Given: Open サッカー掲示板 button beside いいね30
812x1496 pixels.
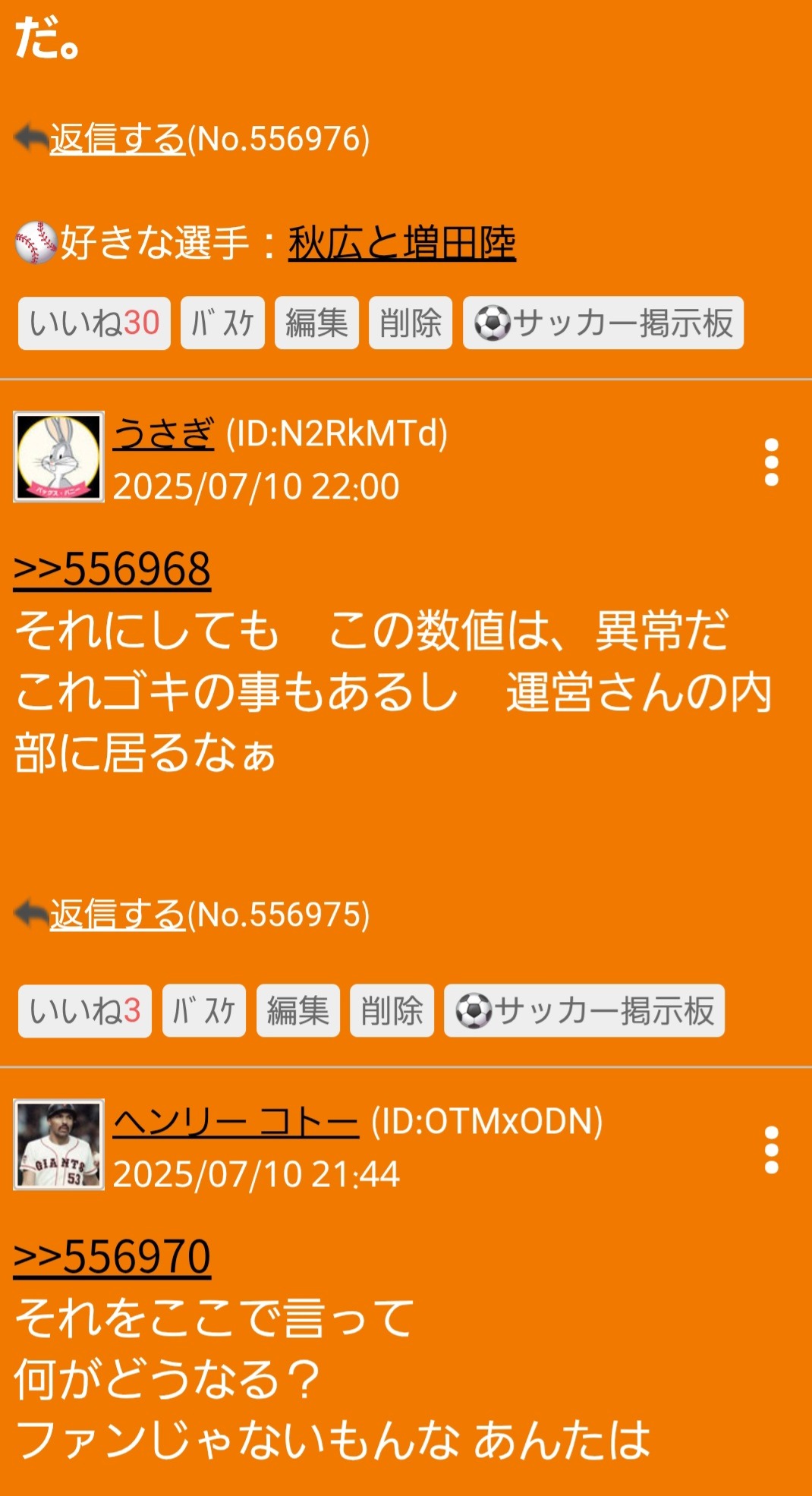Looking at the screenshot, I should coord(603,323).
